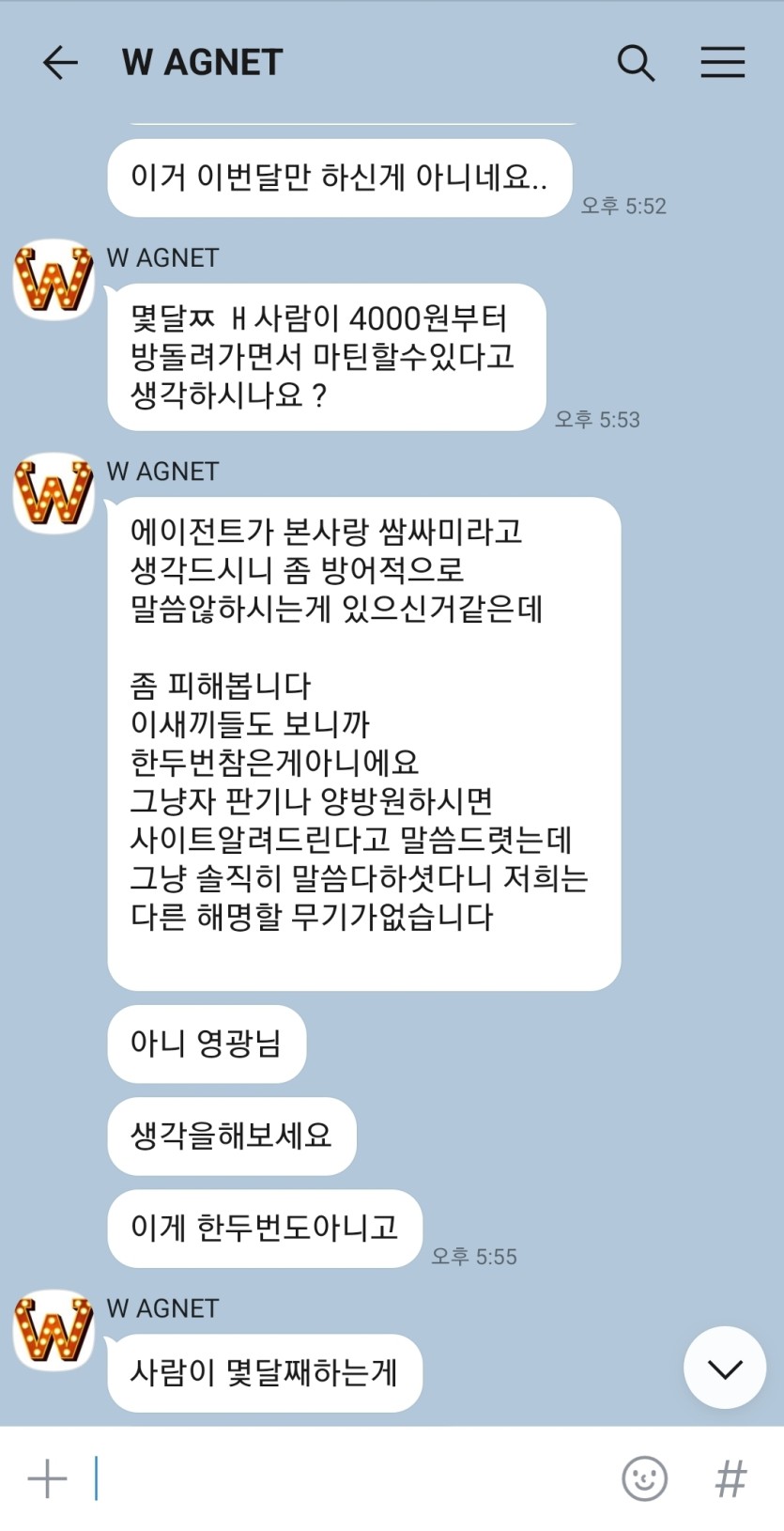Open the emoticon picker

tap(644, 1478)
